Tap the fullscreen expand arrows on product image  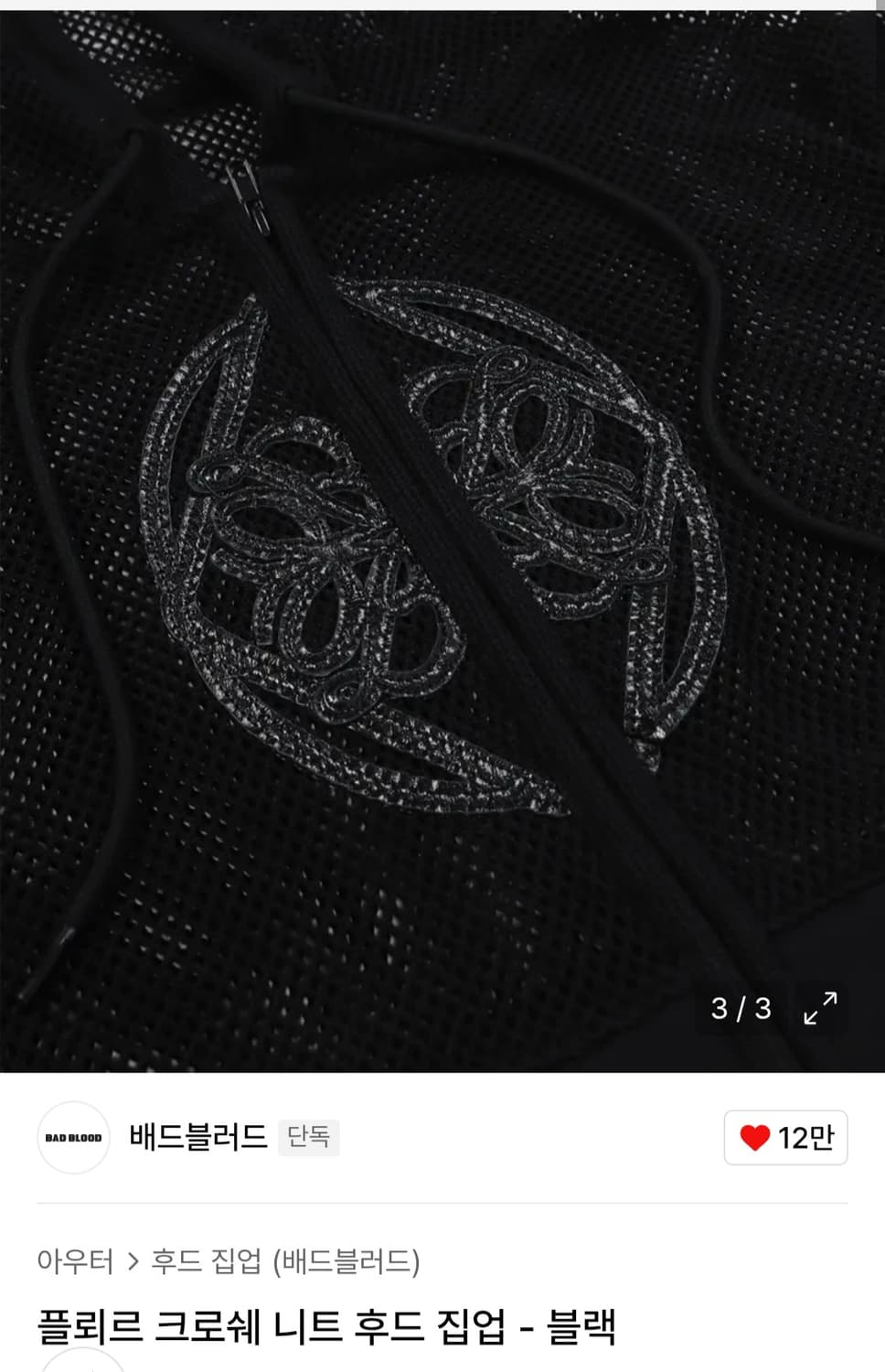[820, 1010]
